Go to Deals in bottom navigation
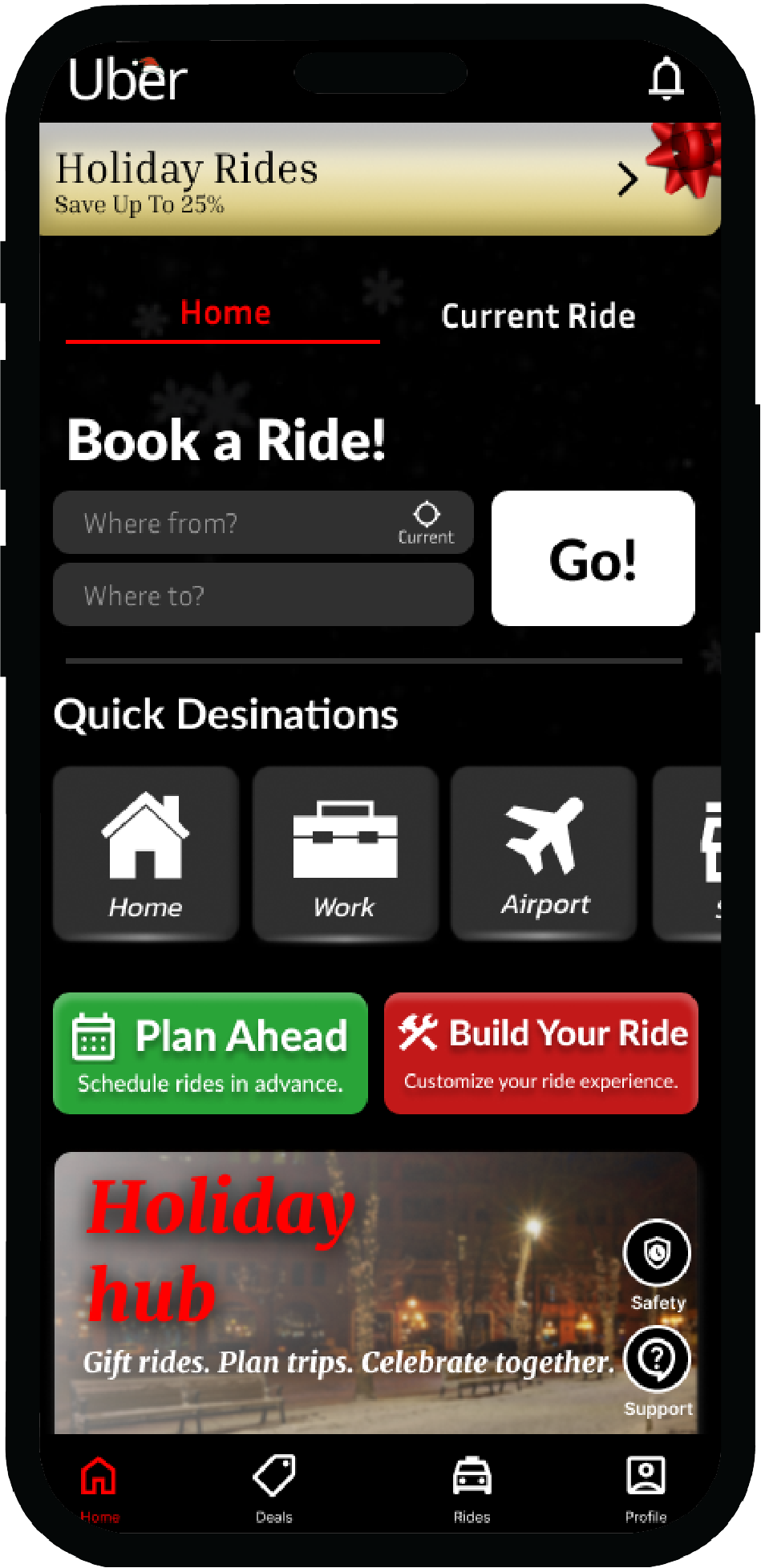761x1568 pixels. [x=274, y=1488]
